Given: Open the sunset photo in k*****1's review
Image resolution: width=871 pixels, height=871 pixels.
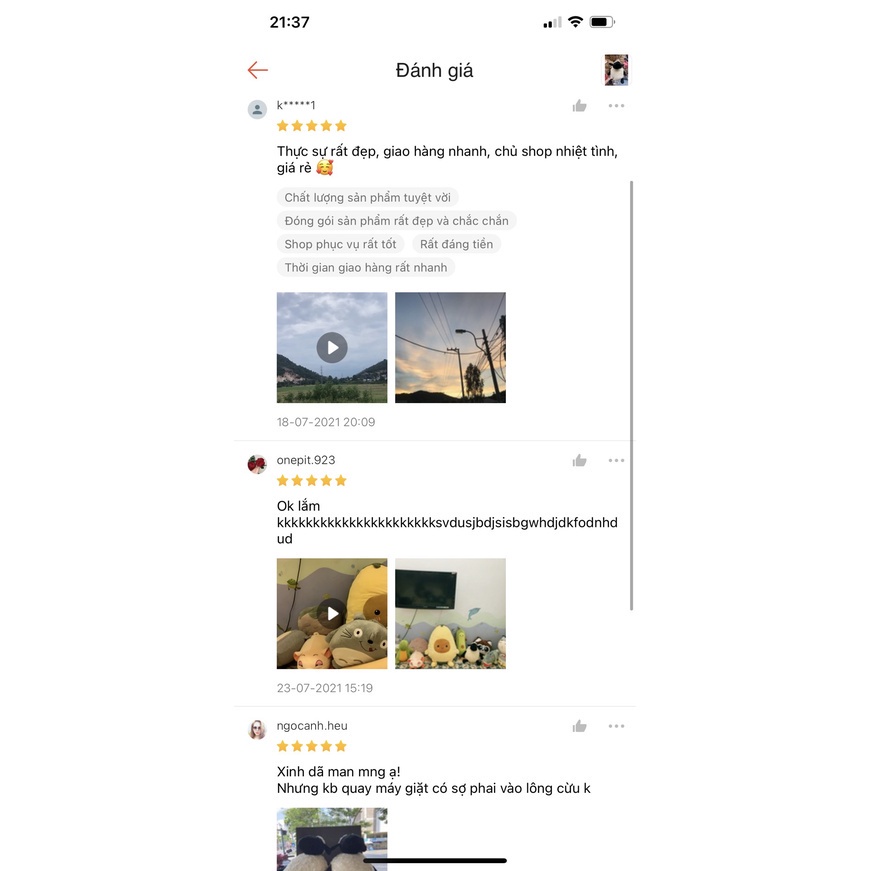Looking at the screenshot, I should tap(450, 348).
